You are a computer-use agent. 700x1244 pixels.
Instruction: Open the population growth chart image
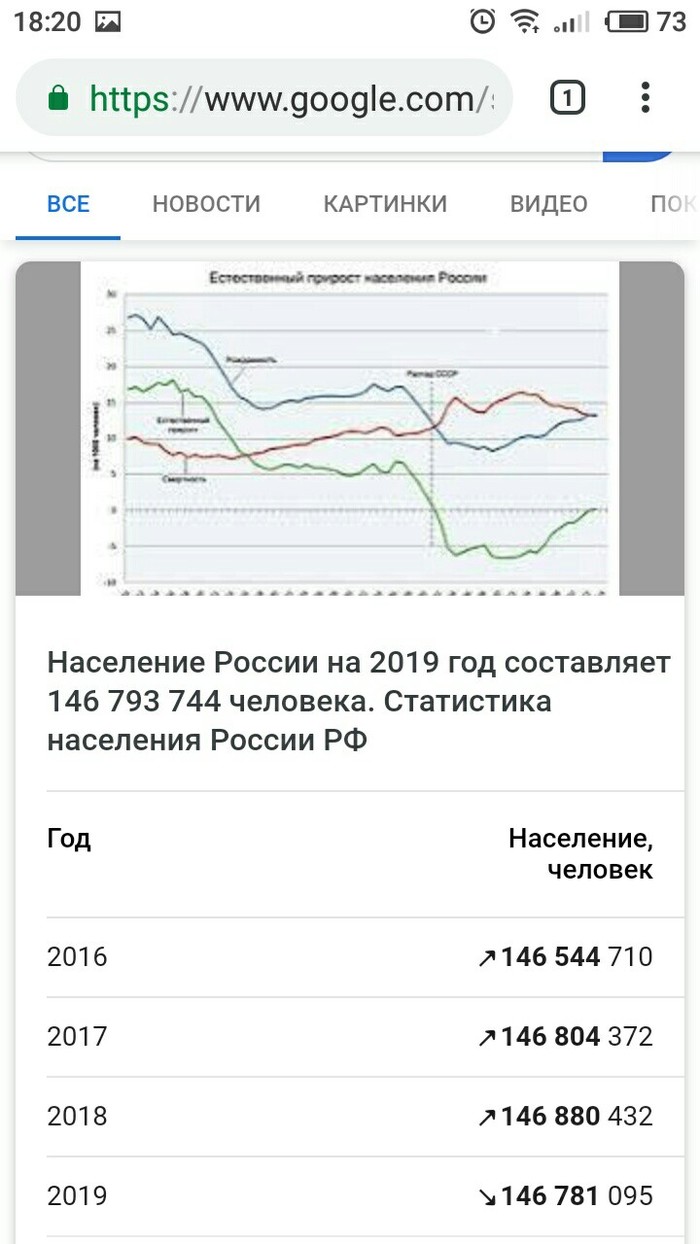[x=350, y=429]
